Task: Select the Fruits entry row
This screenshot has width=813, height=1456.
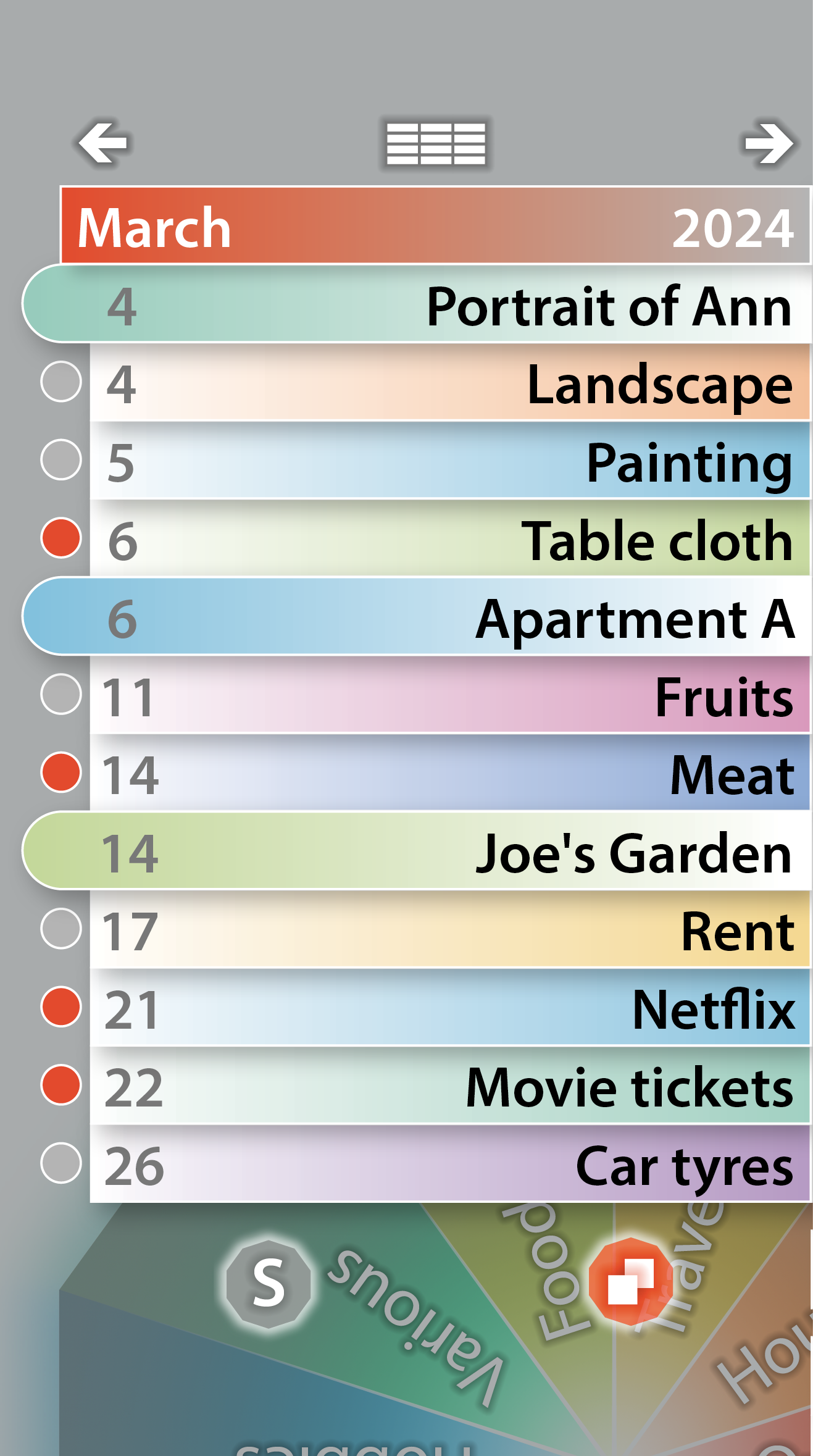Action: [449, 696]
